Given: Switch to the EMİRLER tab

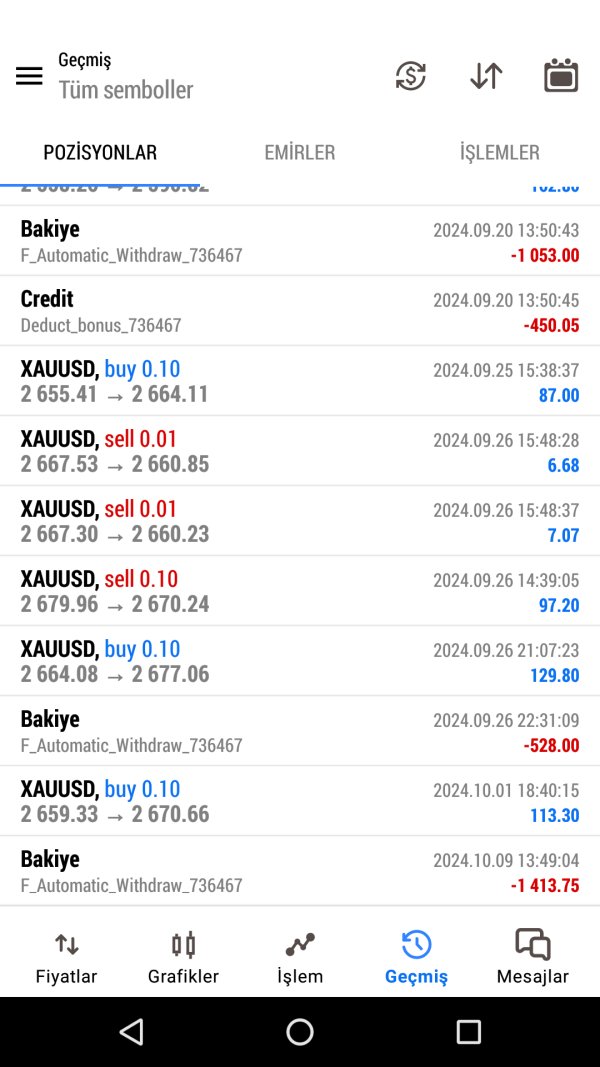Looking at the screenshot, I should point(300,152).
